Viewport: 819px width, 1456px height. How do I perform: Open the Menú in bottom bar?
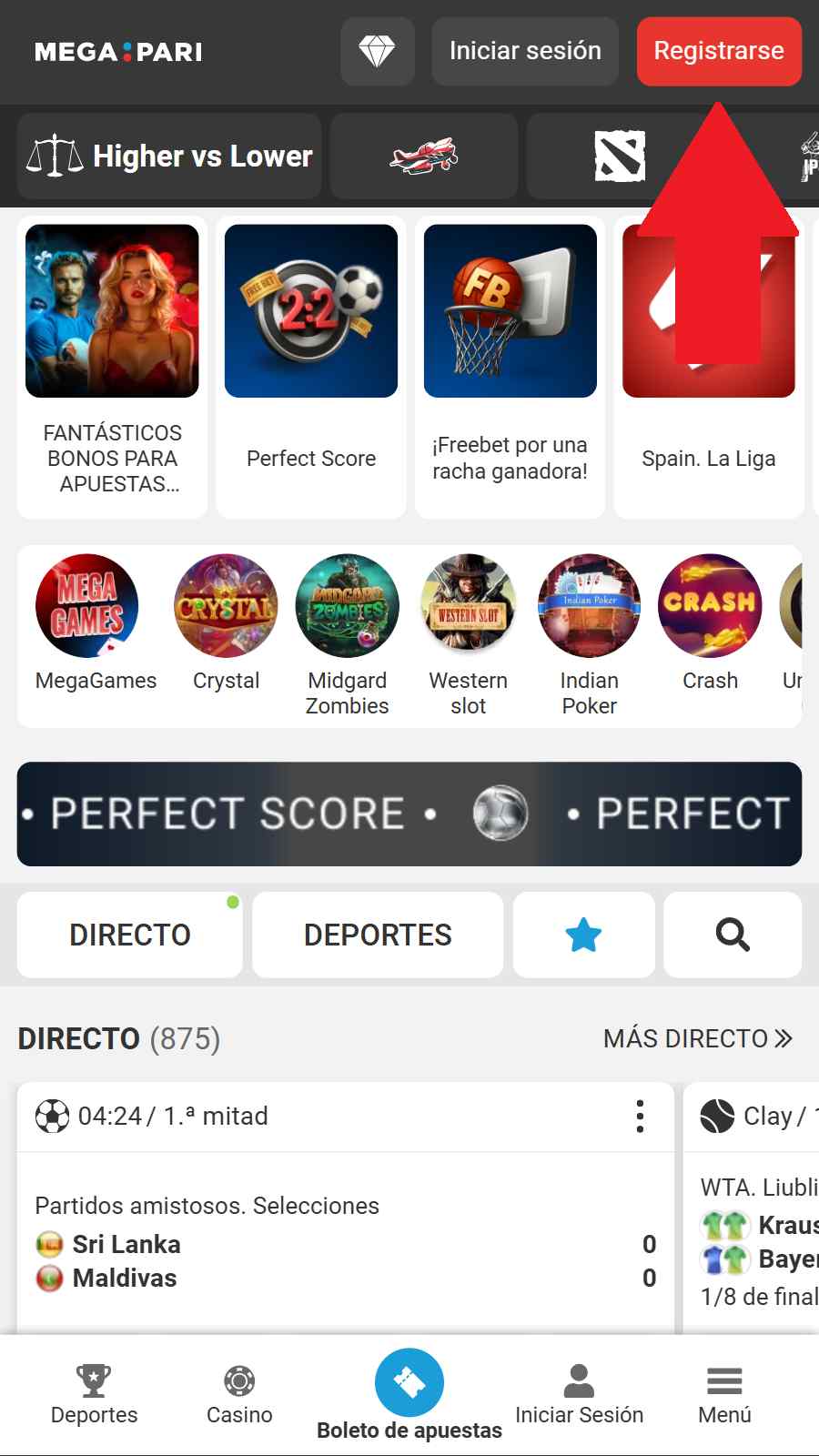(x=724, y=1393)
